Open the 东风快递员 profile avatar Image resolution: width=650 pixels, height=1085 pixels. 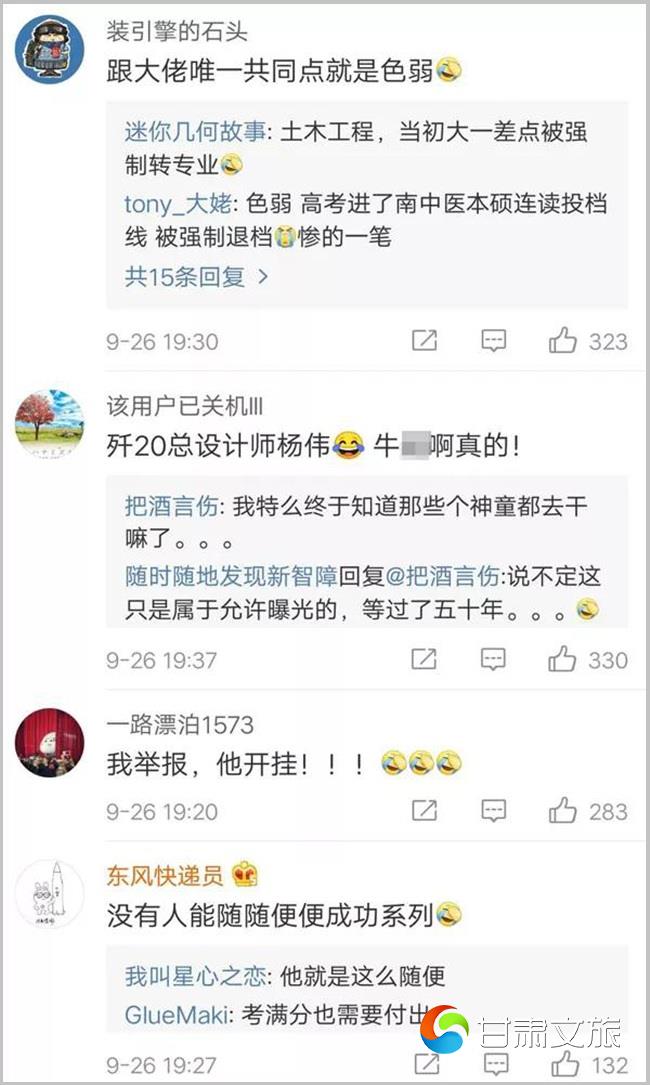coord(50,893)
